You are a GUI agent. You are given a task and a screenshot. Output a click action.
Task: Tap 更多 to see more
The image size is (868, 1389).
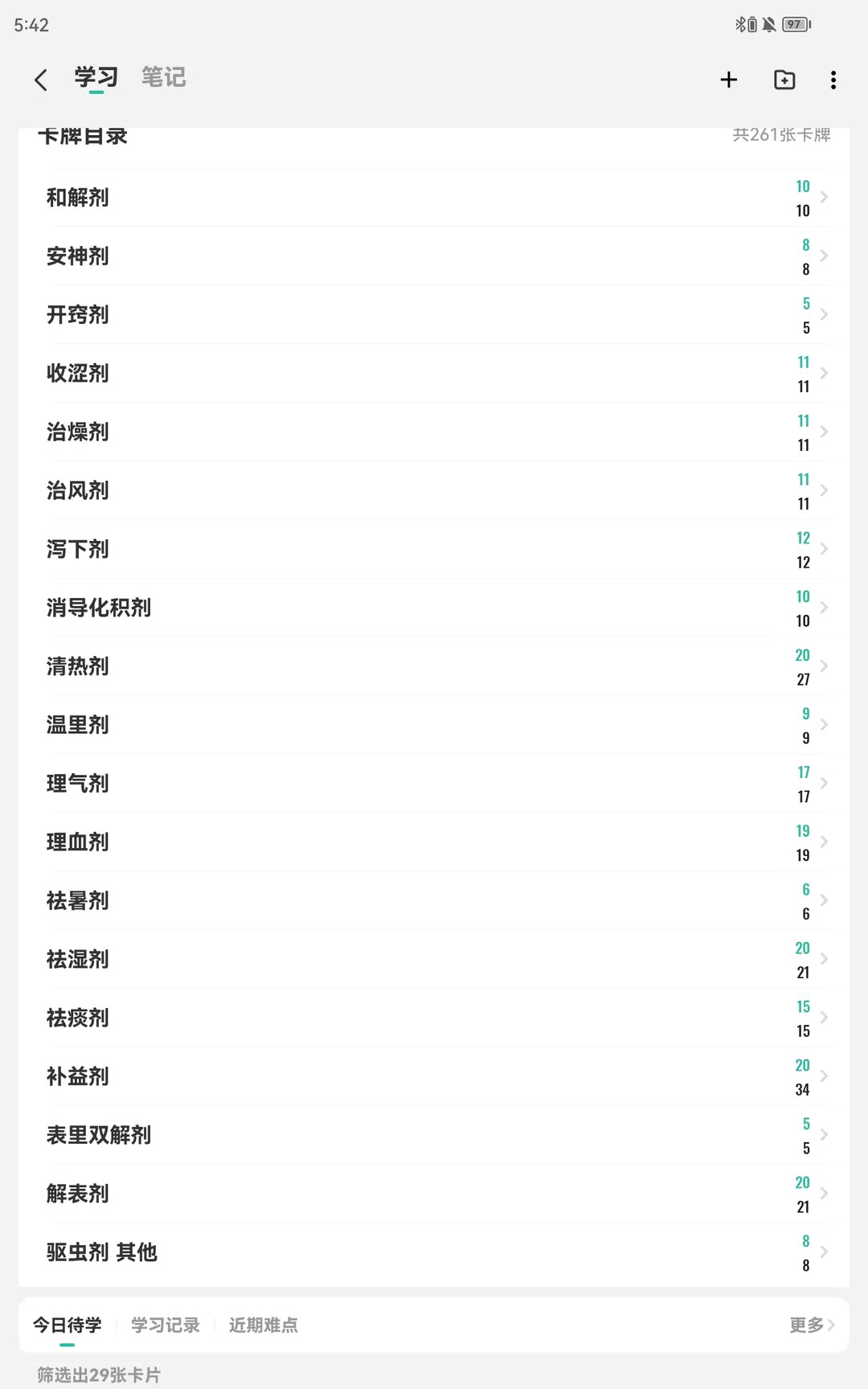(812, 1325)
